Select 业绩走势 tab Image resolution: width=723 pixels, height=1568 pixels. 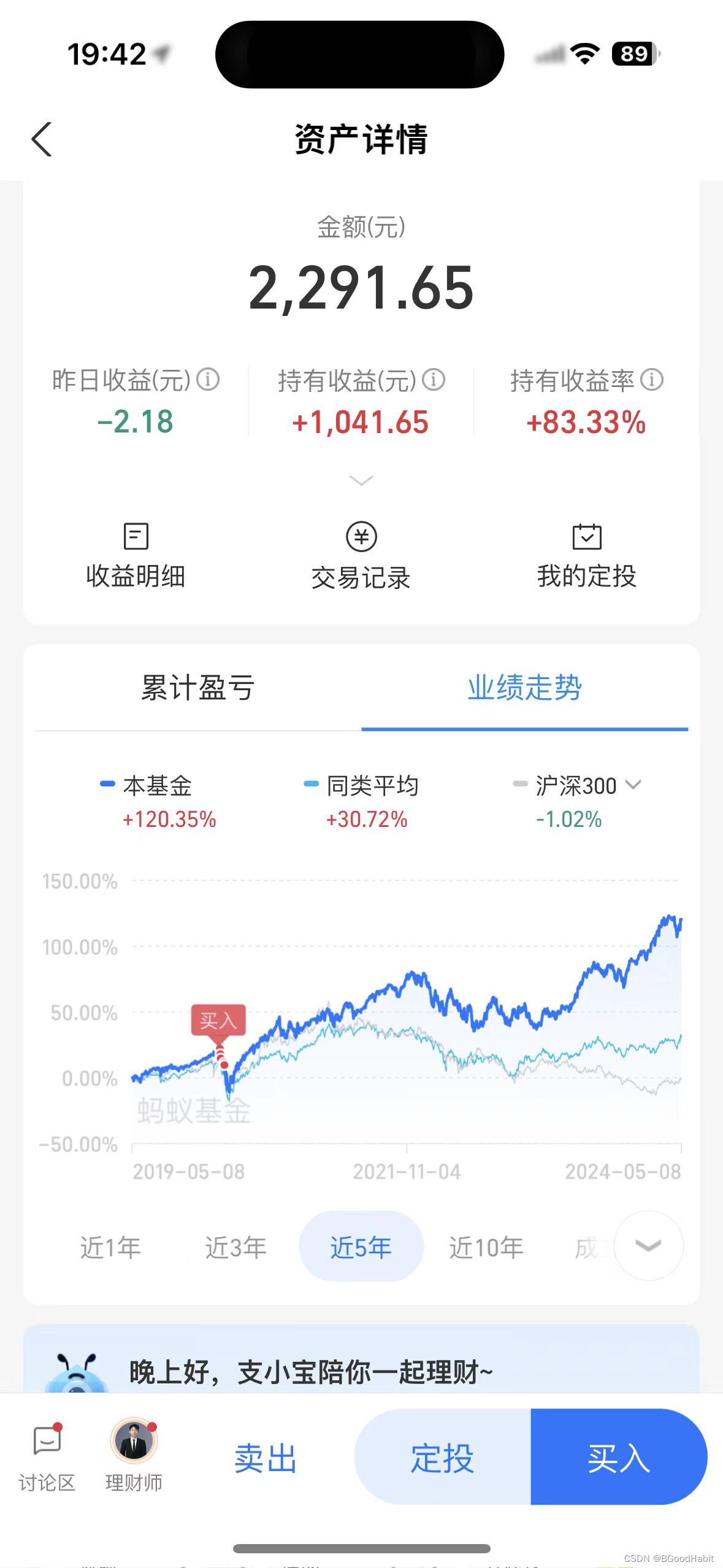524,688
